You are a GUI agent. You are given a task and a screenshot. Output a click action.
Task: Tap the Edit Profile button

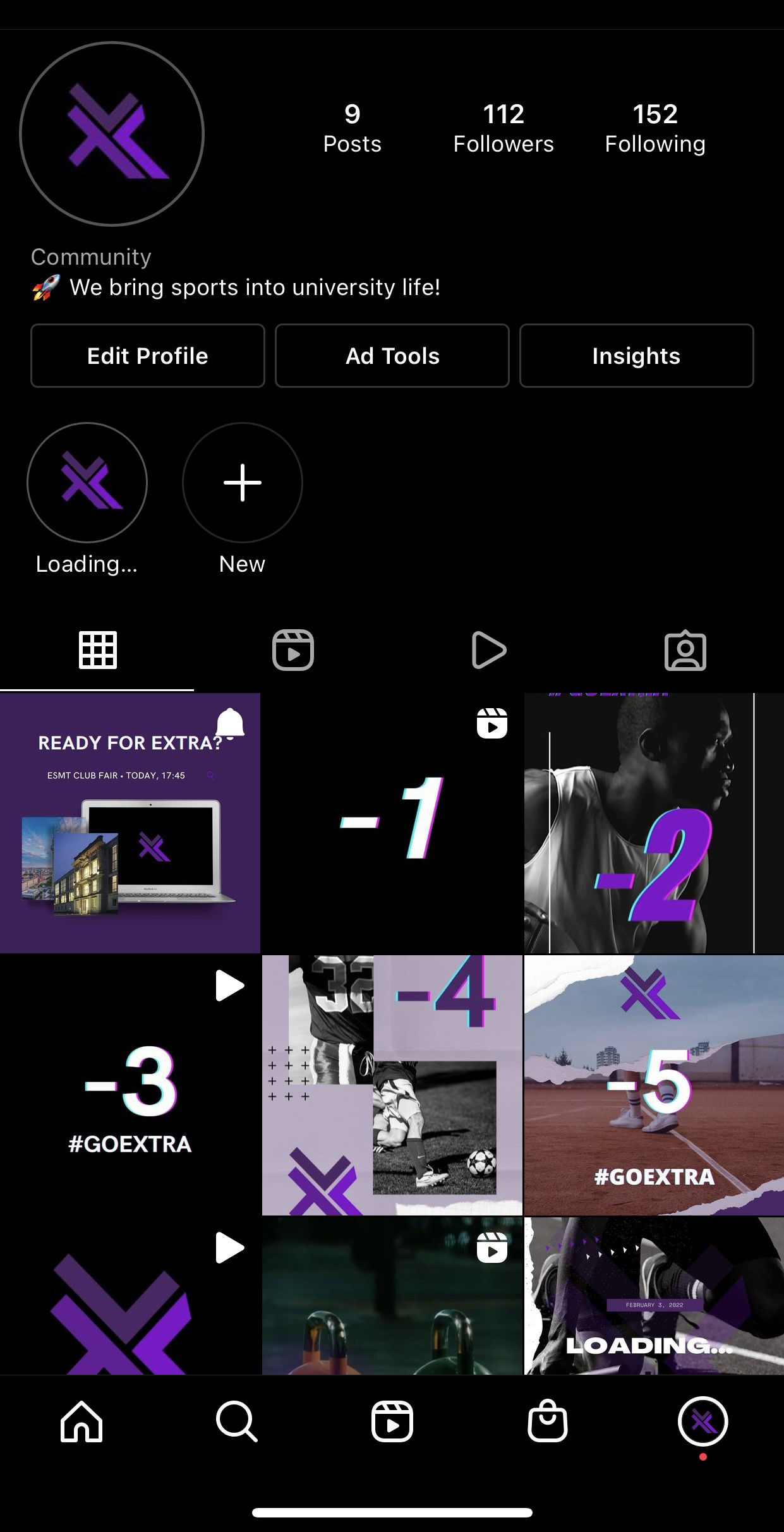pos(147,356)
